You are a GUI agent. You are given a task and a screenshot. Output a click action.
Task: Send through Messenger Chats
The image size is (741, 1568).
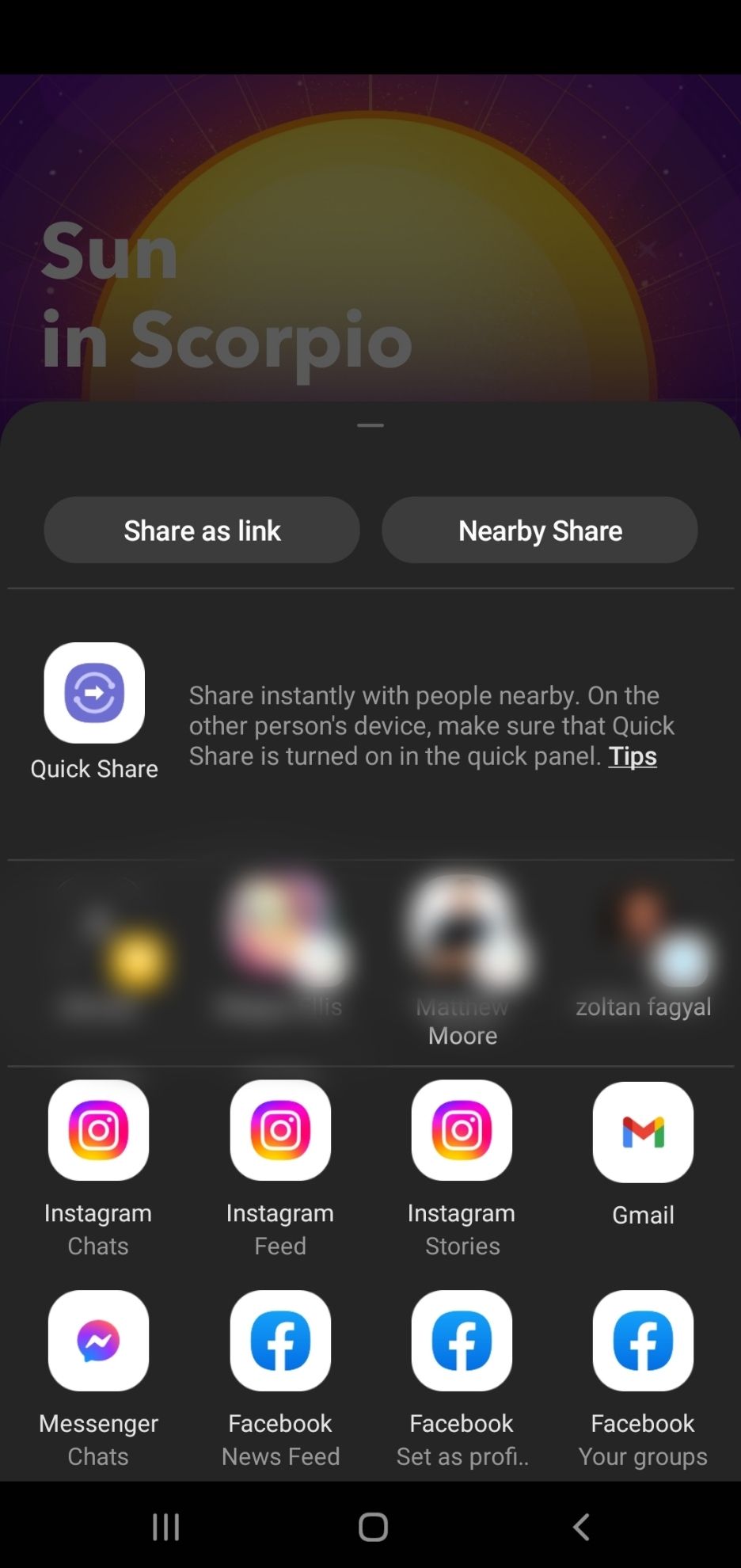(98, 1341)
